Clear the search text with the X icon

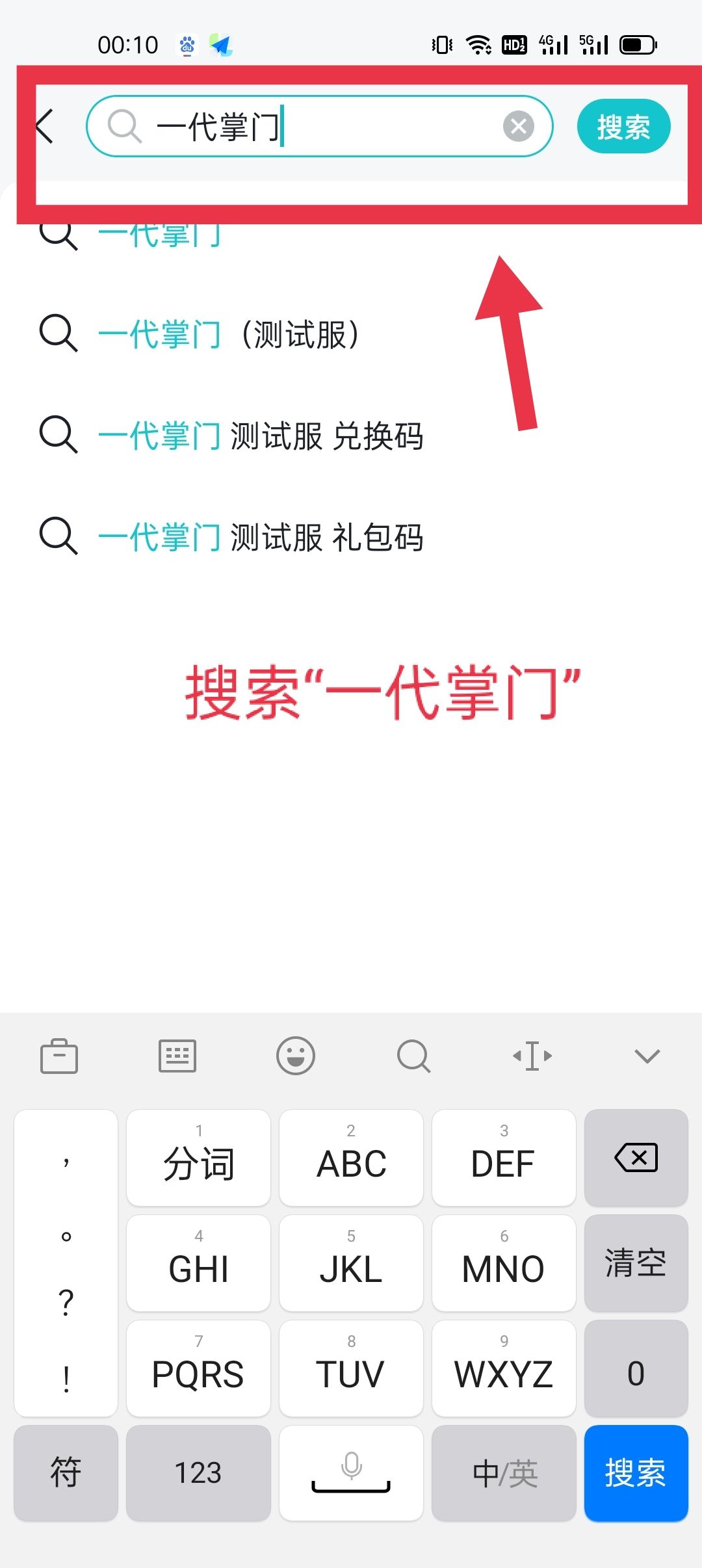(518, 126)
